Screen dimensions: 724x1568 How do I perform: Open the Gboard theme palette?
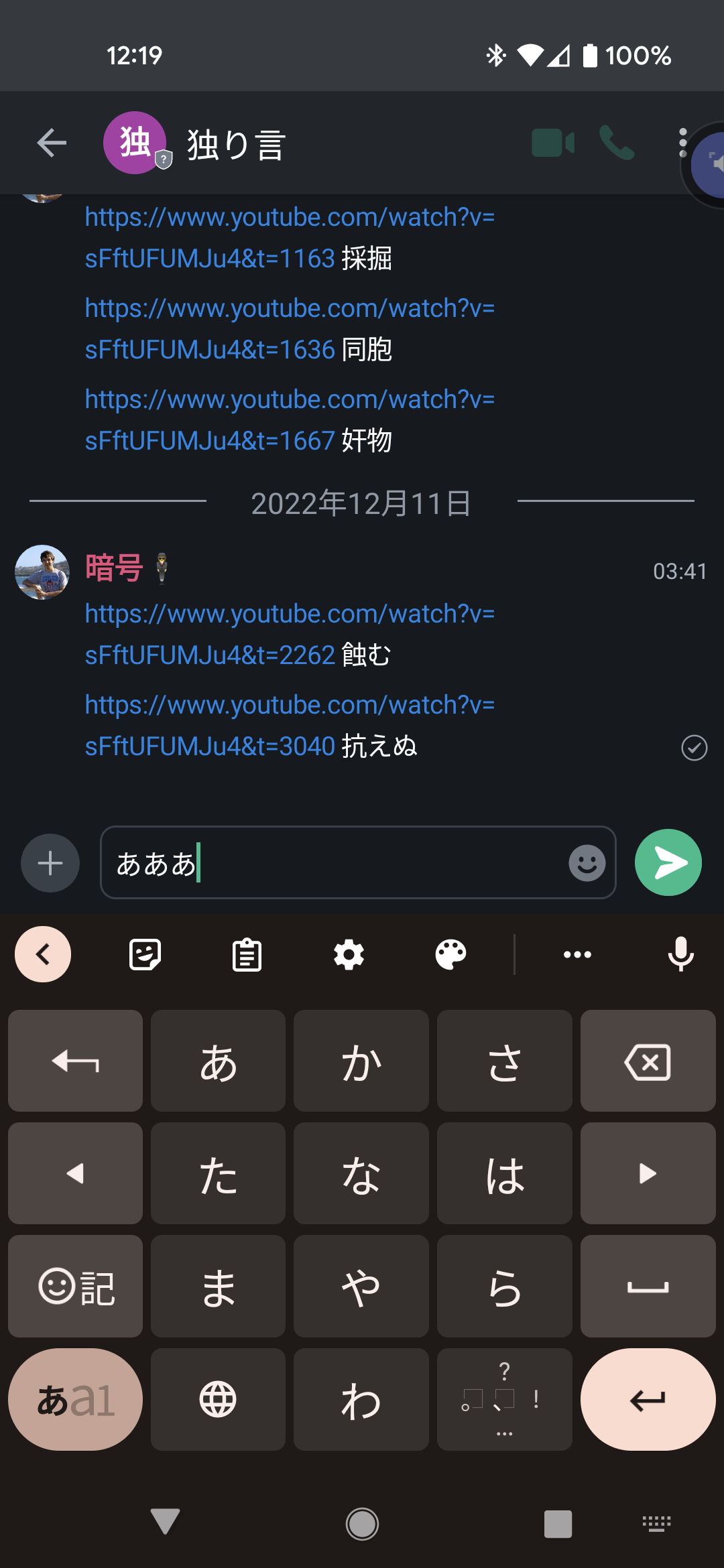[x=450, y=954]
